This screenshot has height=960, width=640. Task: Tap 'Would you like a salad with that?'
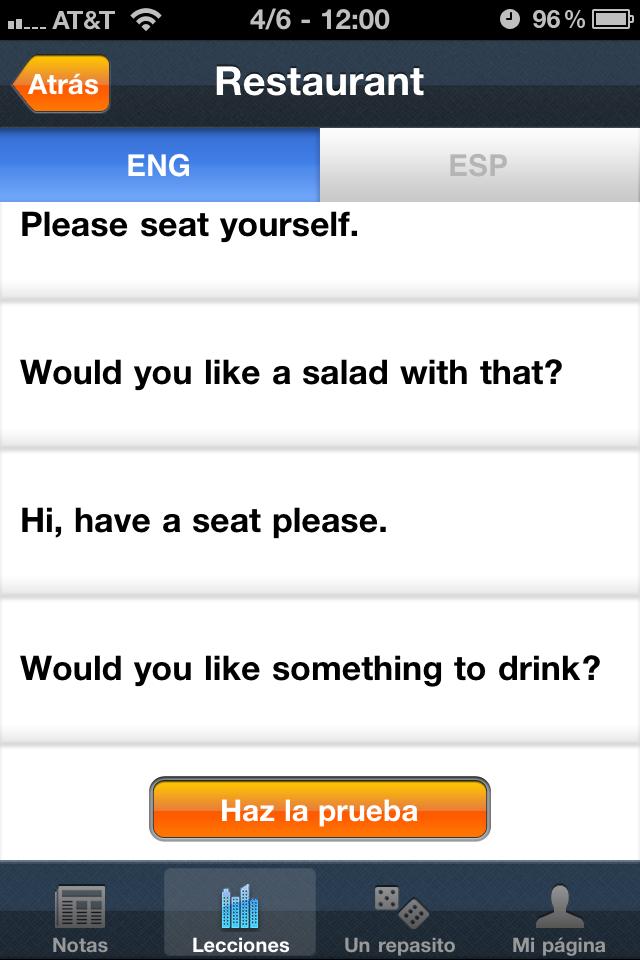coord(291,373)
